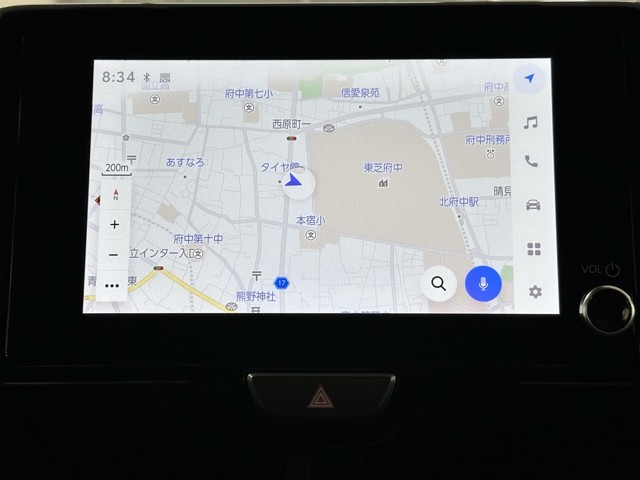This screenshot has width=640, height=480.
Task: Zoom out the map with minus
Action: (x=114, y=255)
